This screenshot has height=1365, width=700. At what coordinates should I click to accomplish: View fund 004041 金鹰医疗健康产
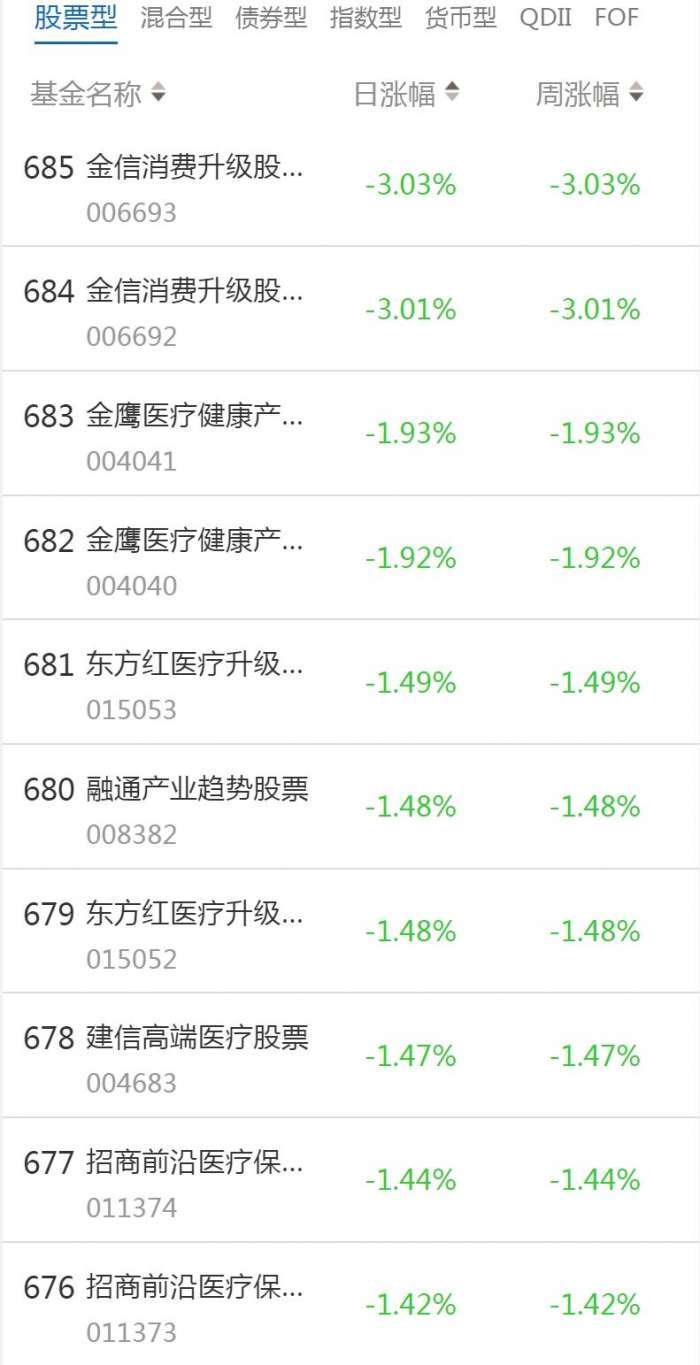tap(195, 417)
